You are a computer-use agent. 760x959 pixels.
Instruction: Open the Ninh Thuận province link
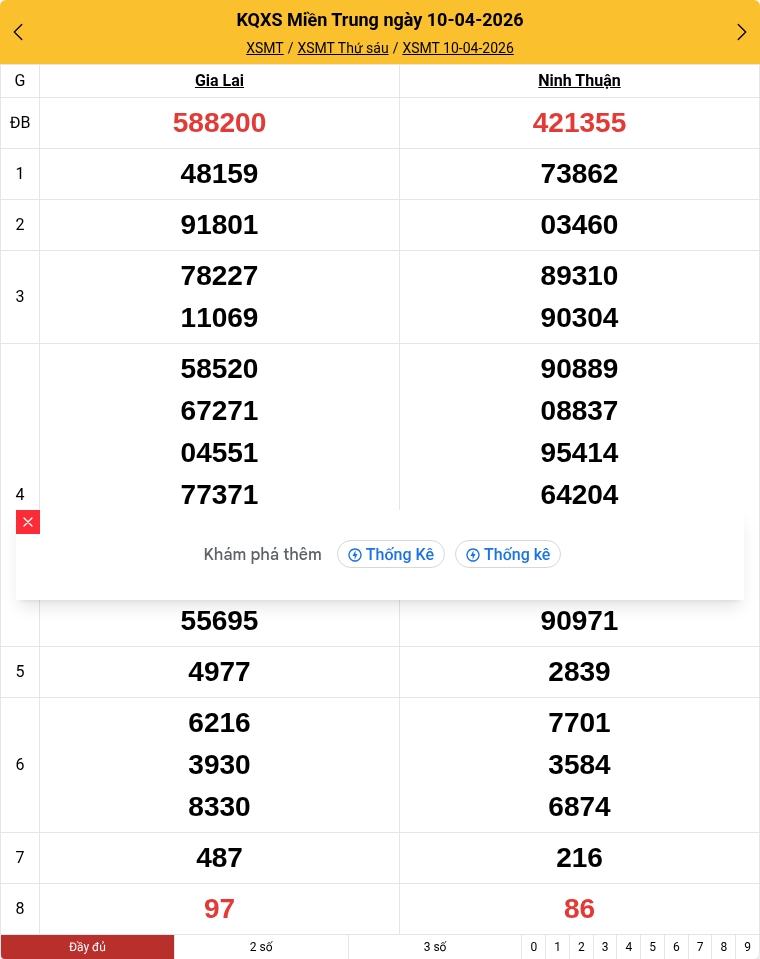coord(579,81)
